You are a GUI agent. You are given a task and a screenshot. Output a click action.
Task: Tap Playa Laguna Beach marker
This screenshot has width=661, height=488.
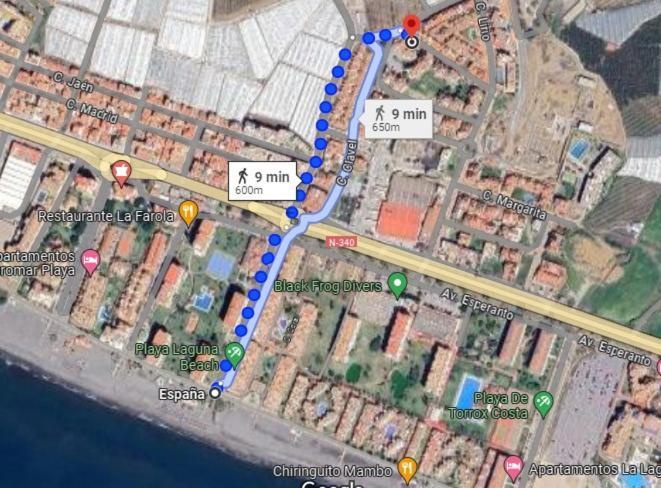(235, 351)
